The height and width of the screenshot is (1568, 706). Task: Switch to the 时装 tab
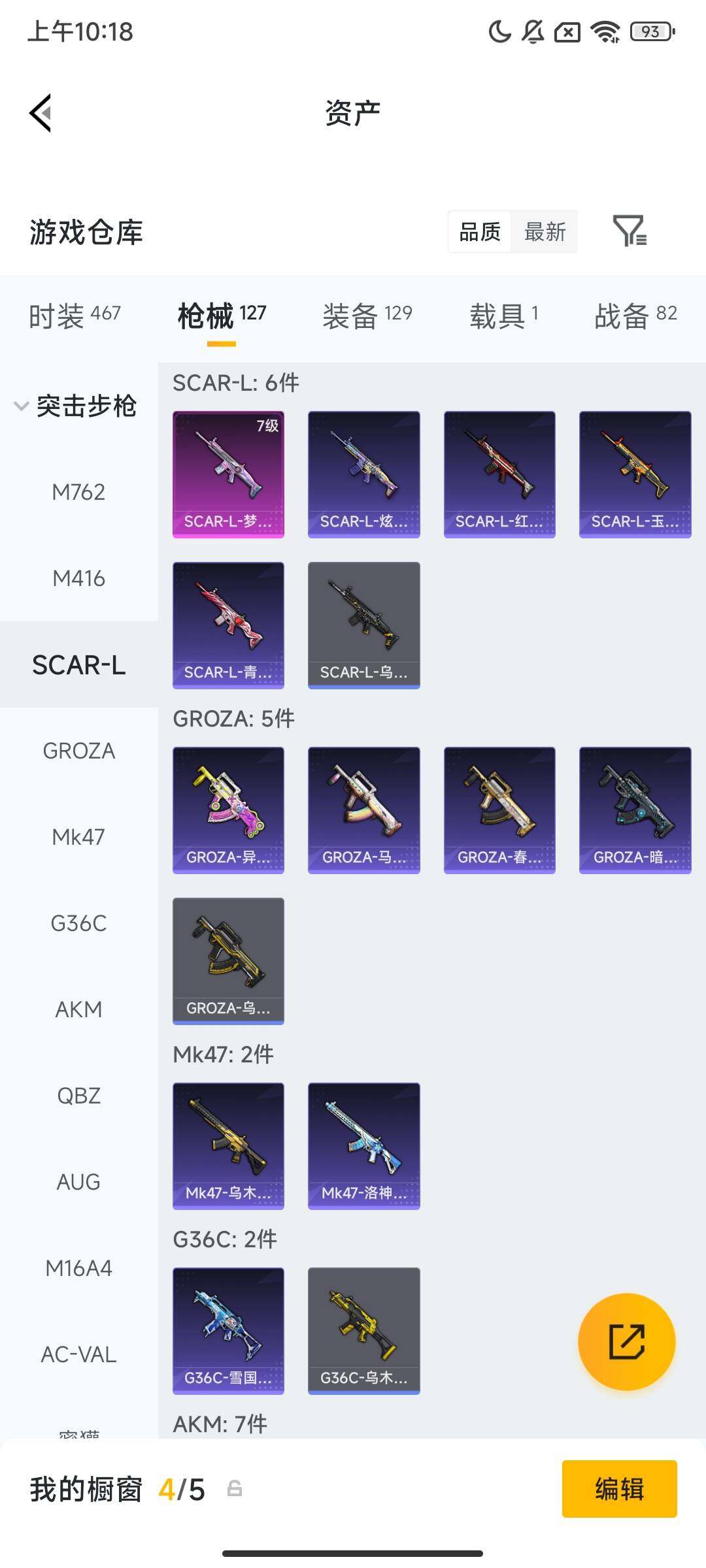[75, 316]
